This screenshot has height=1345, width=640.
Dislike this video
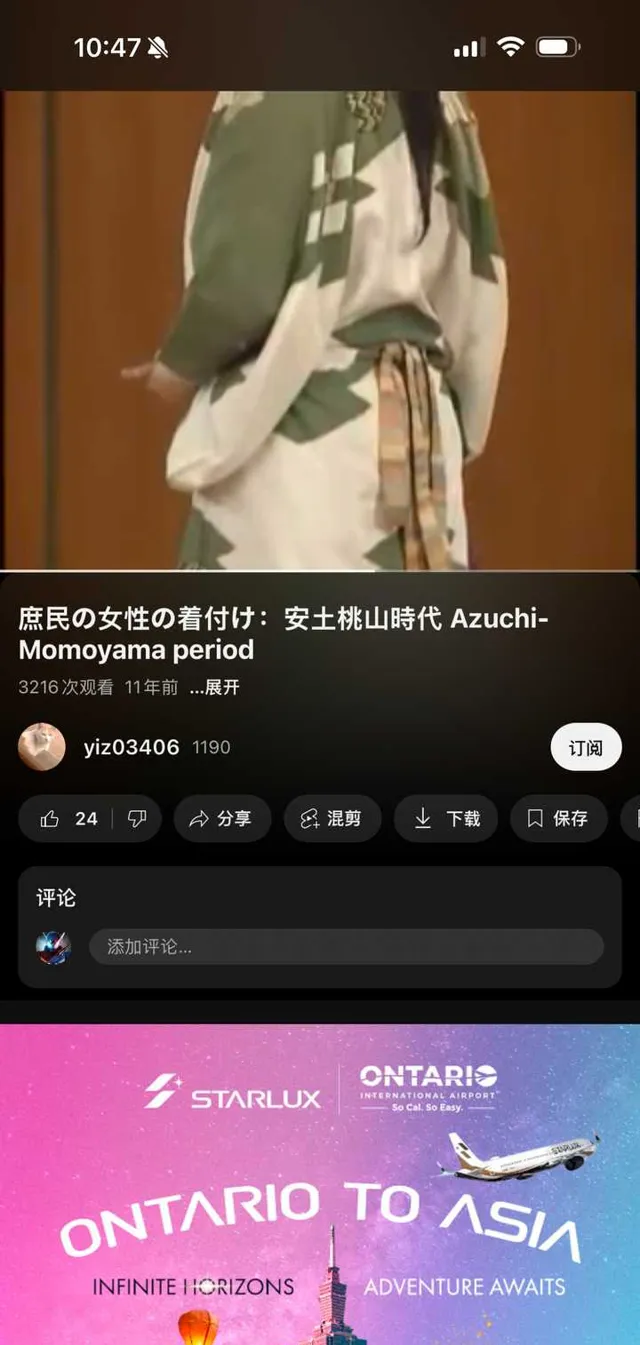[138, 819]
